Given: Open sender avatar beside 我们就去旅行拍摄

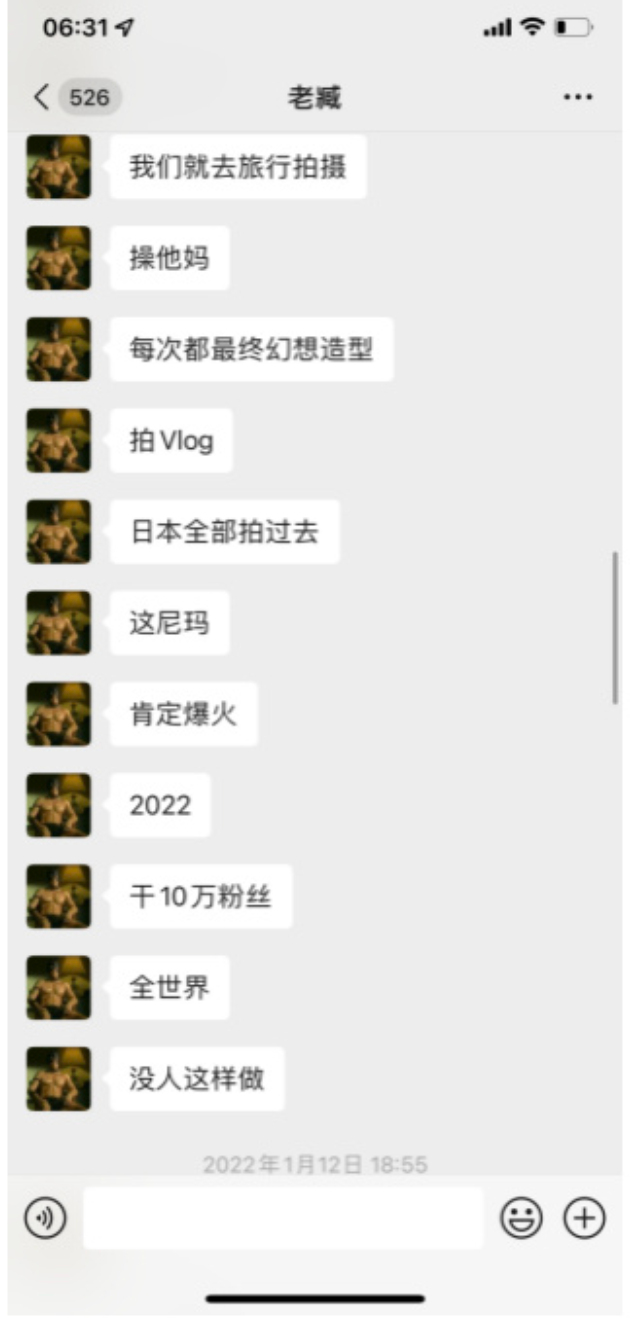Looking at the screenshot, I should [58, 166].
